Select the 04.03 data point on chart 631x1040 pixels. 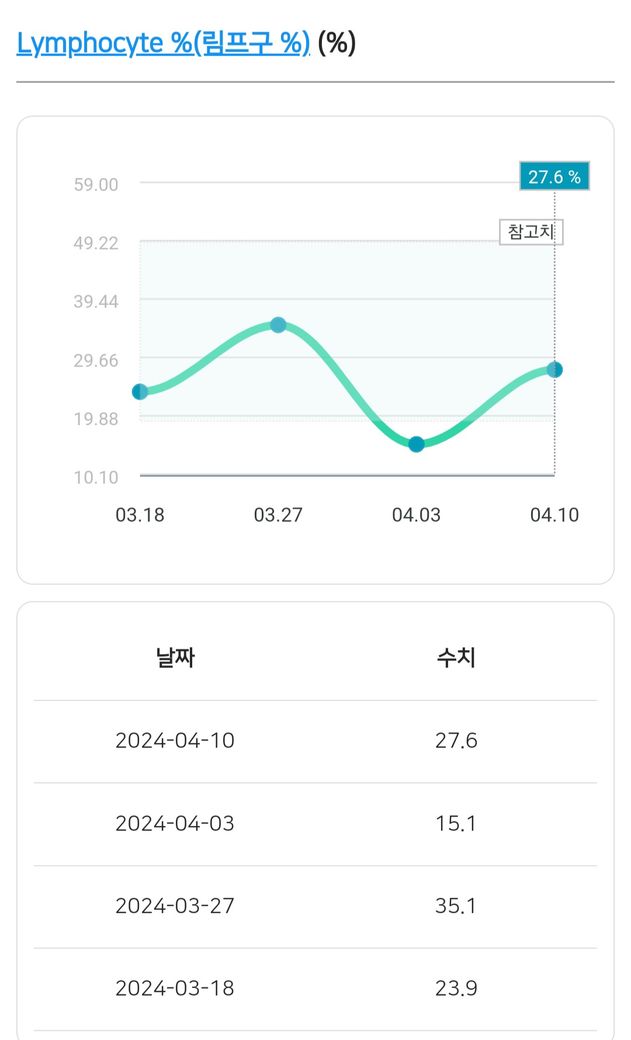pos(416,444)
